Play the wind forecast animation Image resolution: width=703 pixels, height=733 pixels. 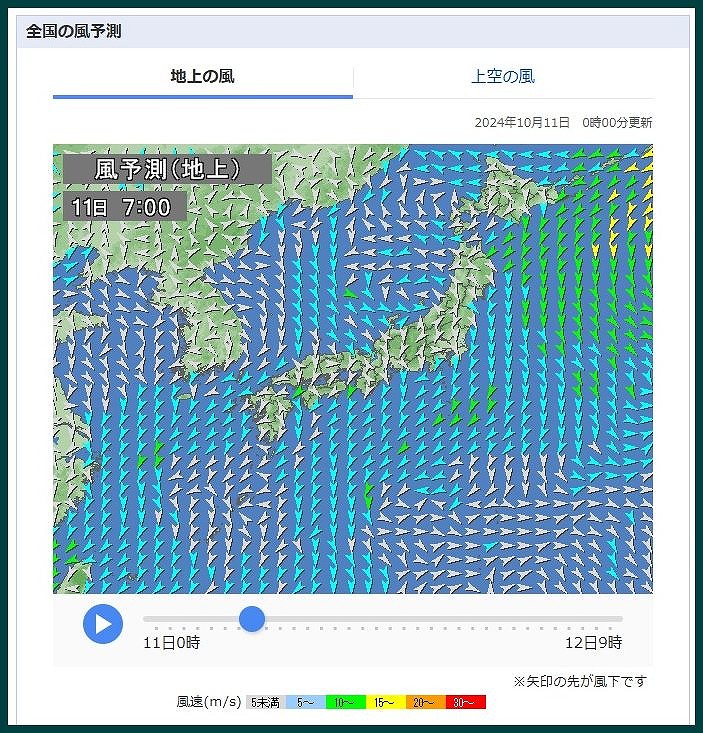(x=102, y=624)
